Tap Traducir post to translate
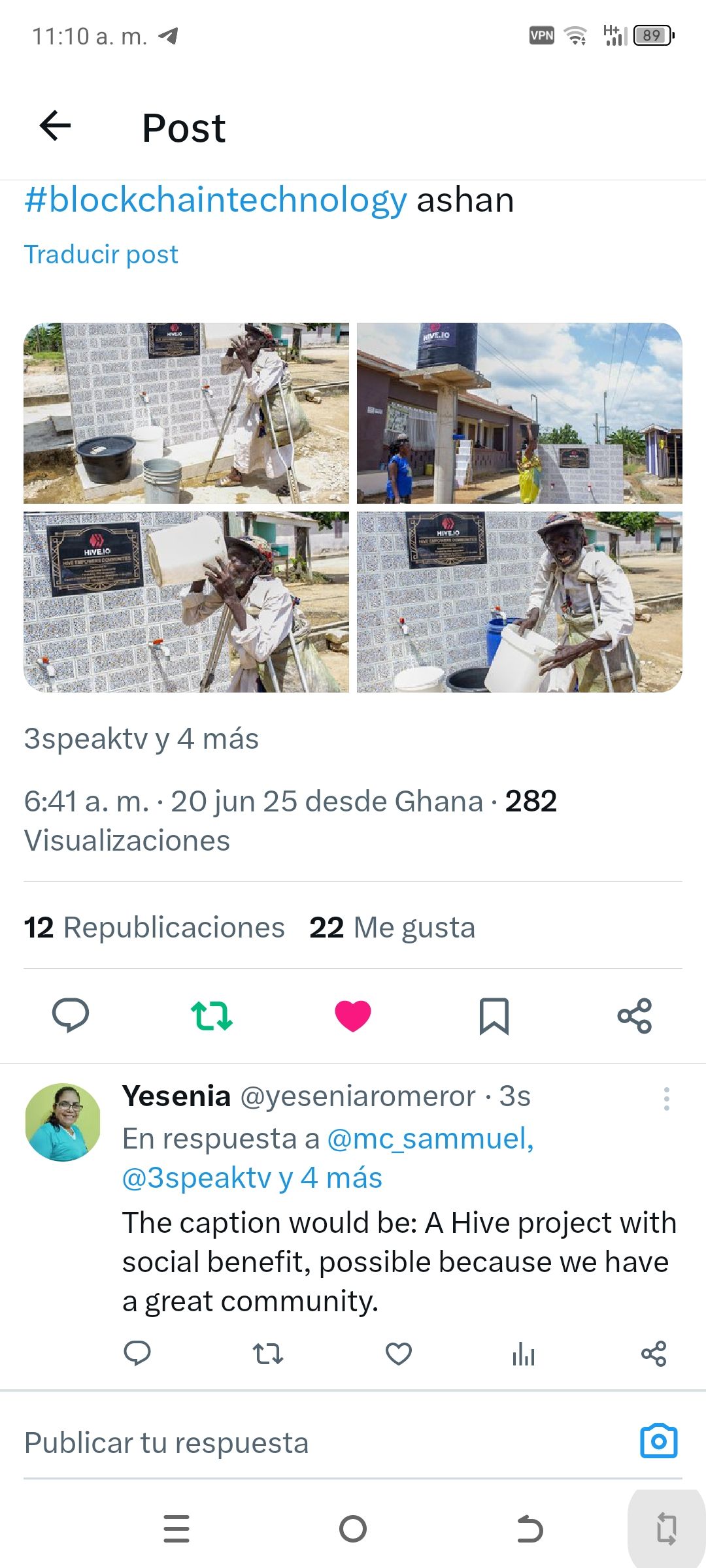 tap(101, 254)
